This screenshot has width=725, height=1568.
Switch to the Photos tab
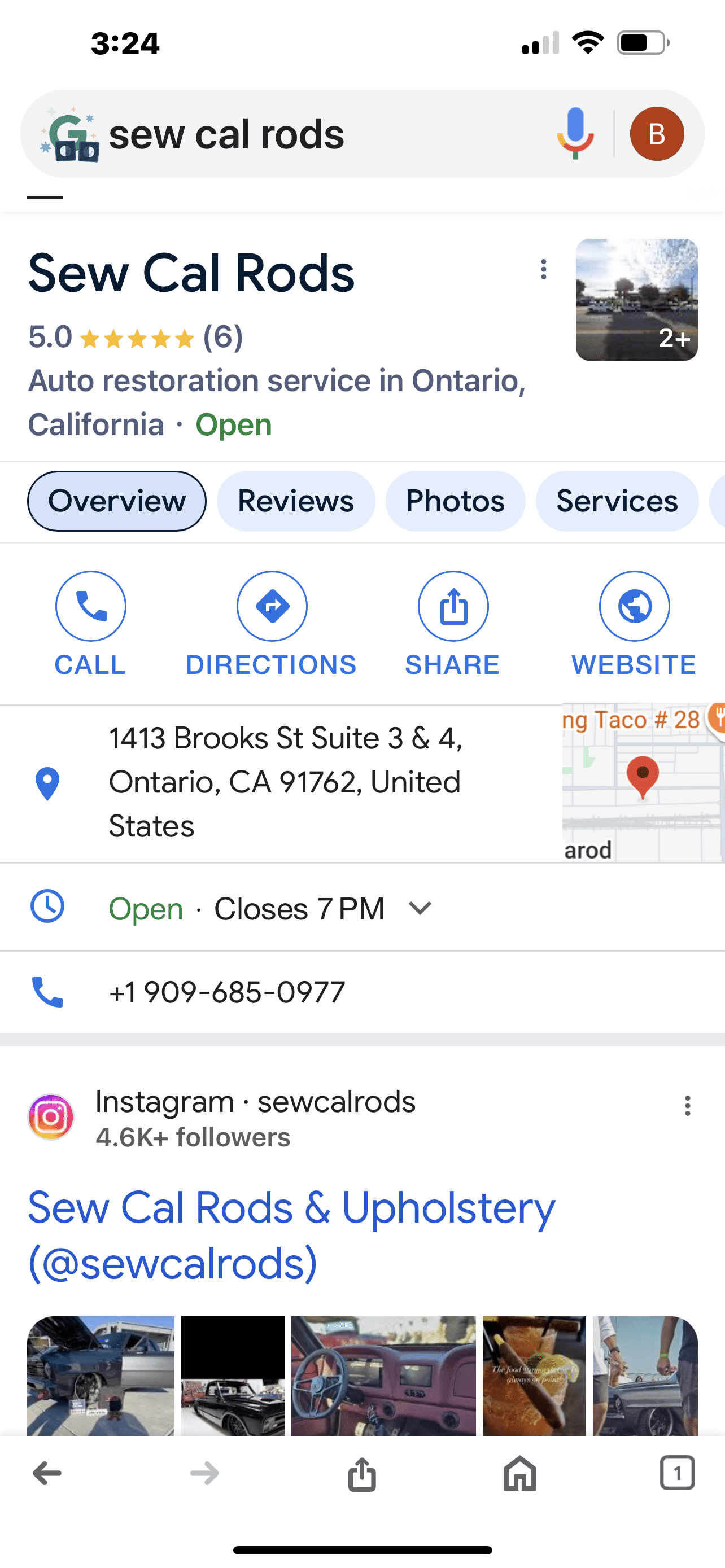(x=455, y=501)
